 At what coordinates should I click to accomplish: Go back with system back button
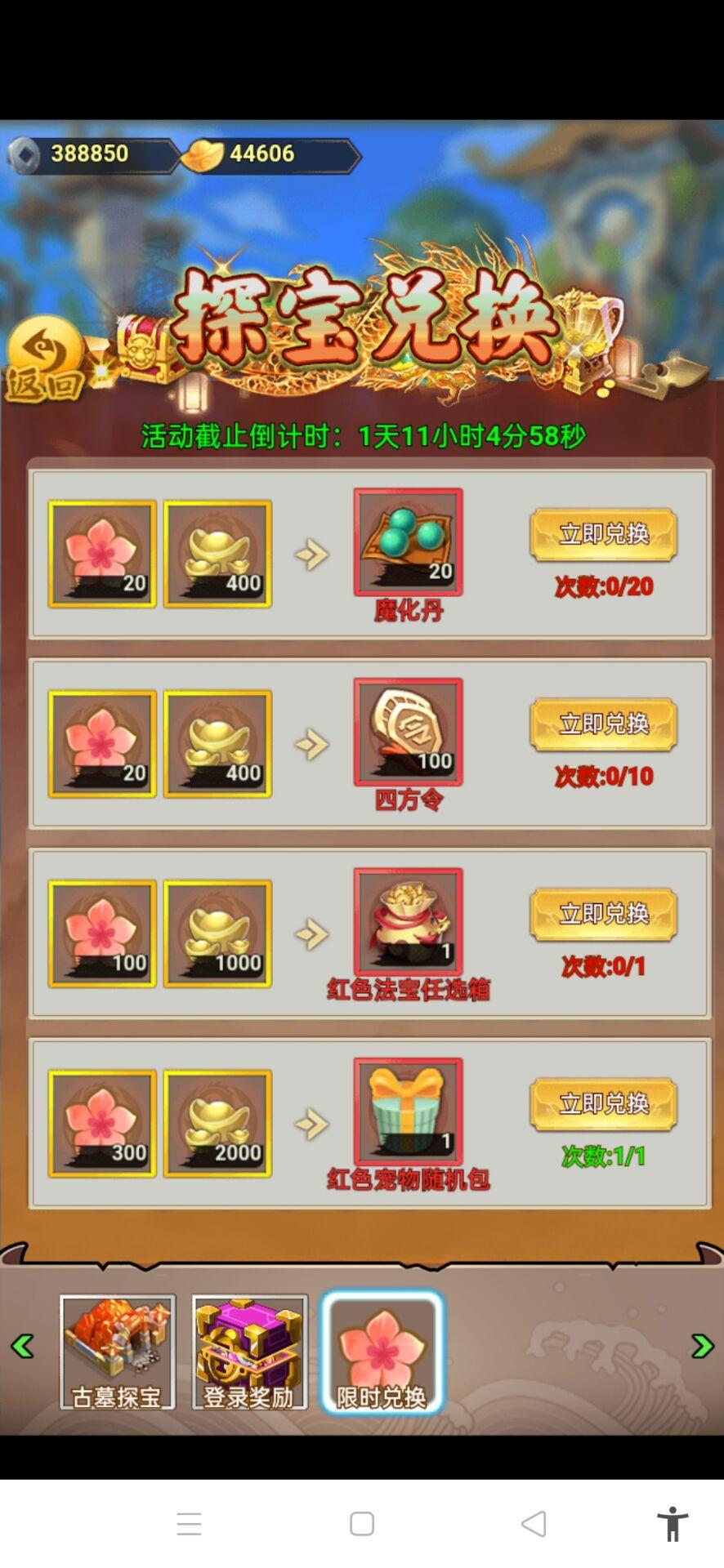pos(534,1524)
